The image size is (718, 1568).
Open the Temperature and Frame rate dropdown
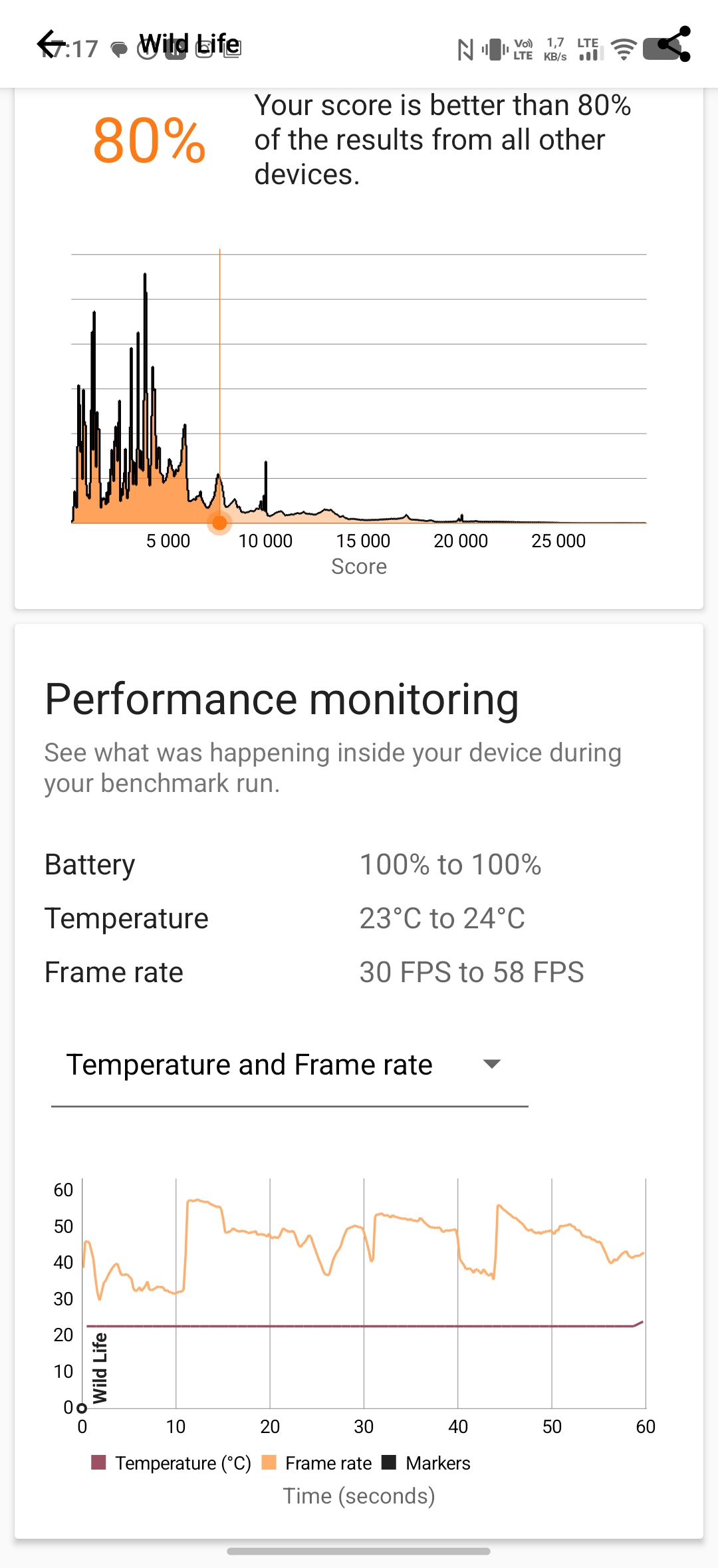pyautogui.click(x=290, y=1065)
